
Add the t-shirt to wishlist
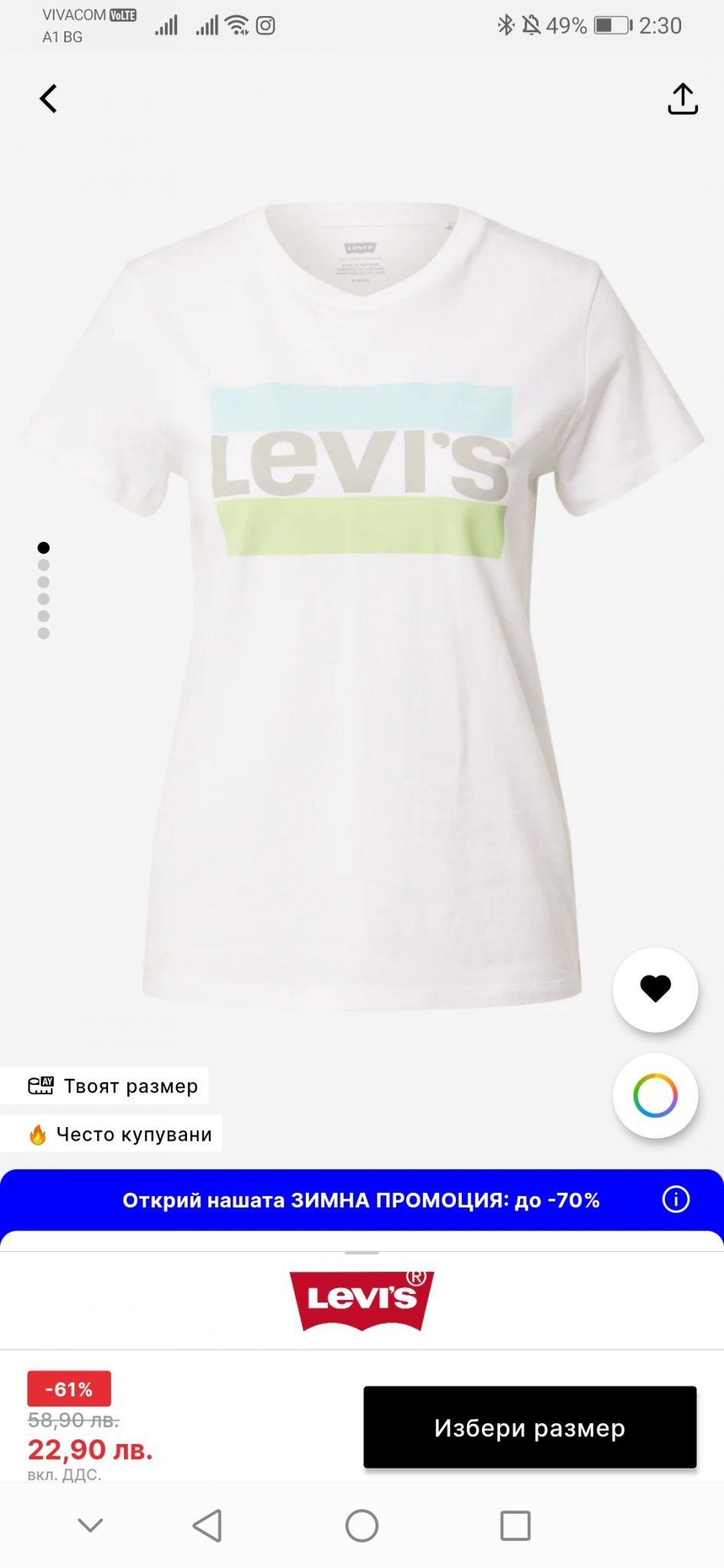pyautogui.click(x=655, y=989)
